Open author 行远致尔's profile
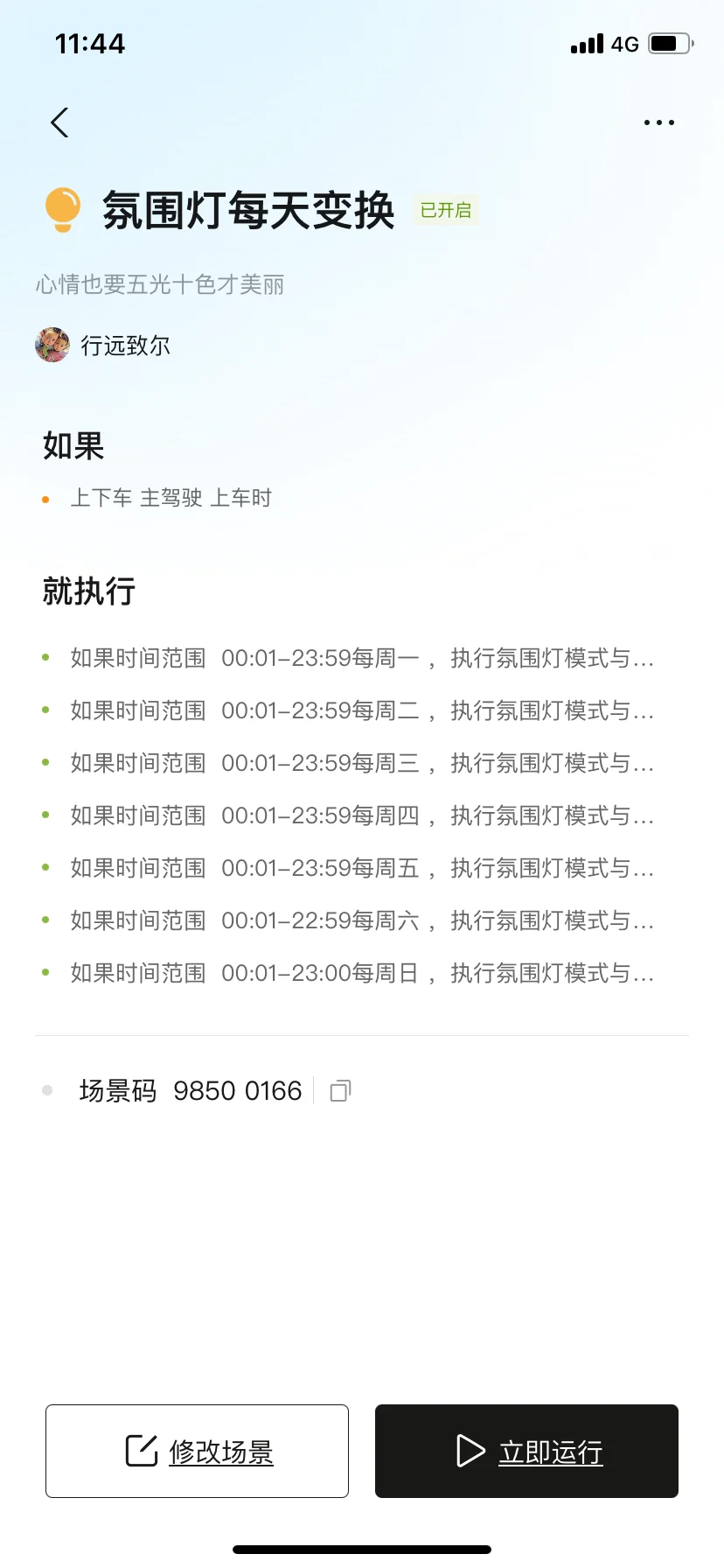This screenshot has height=1568, width=724. (x=103, y=346)
